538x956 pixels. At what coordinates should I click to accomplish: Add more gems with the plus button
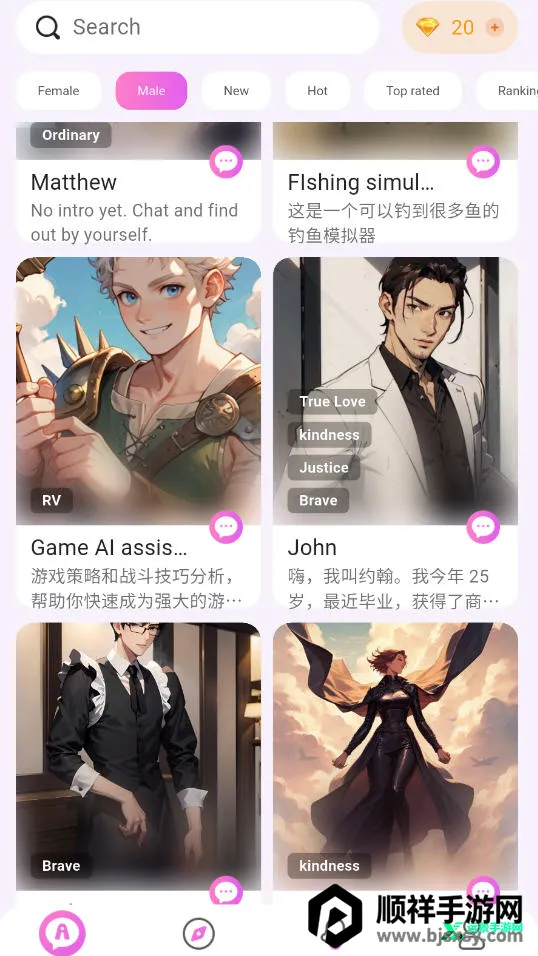[495, 27]
